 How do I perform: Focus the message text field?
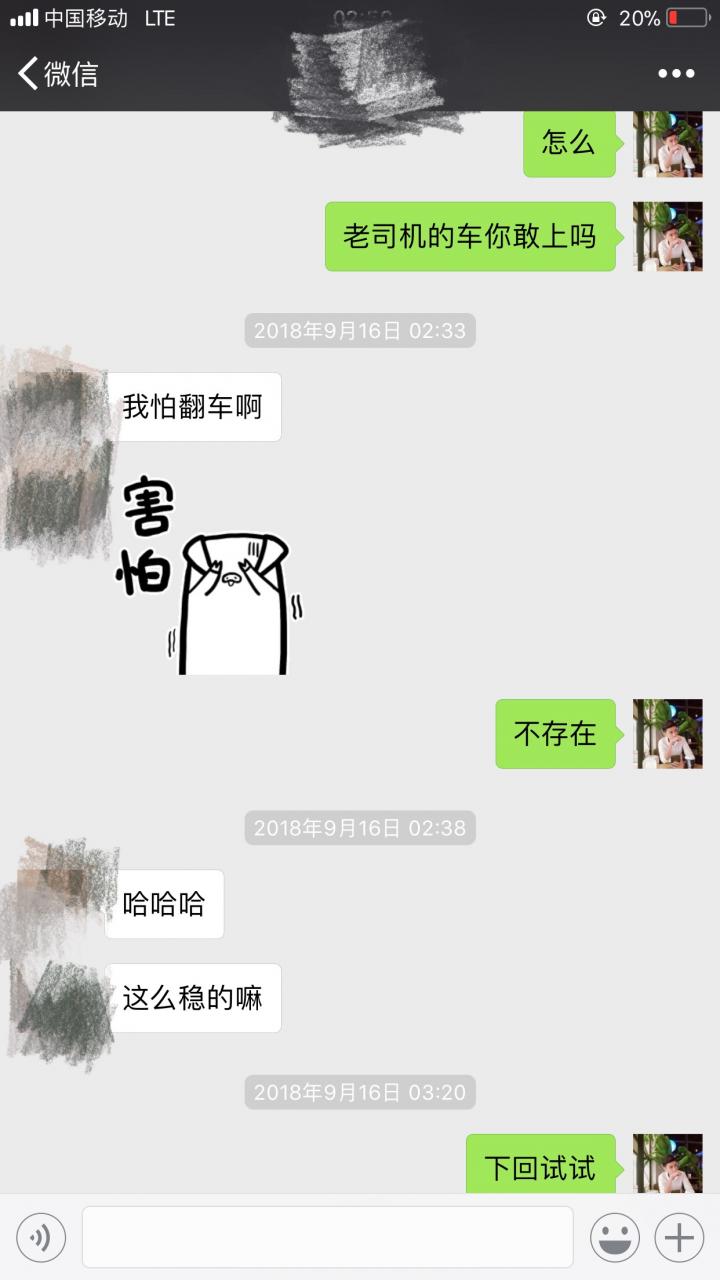coord(327,1238)
